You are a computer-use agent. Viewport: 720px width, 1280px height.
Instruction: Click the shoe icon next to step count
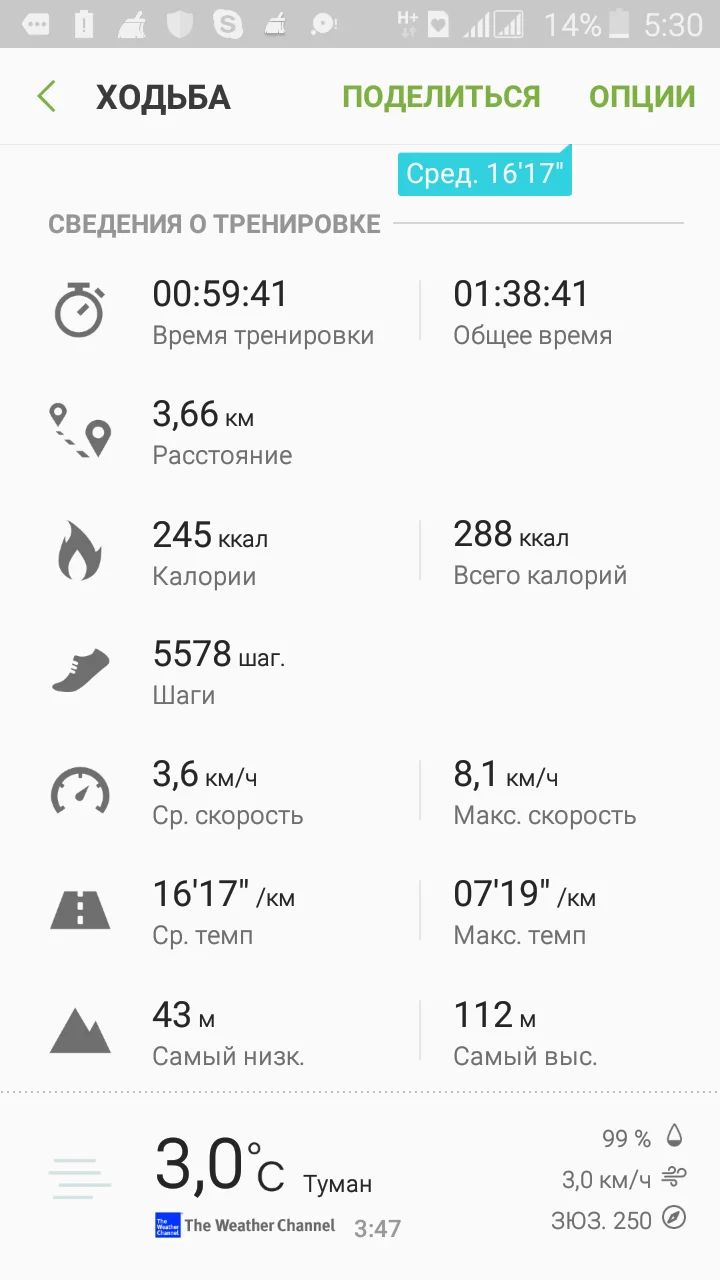pos(80,668)
